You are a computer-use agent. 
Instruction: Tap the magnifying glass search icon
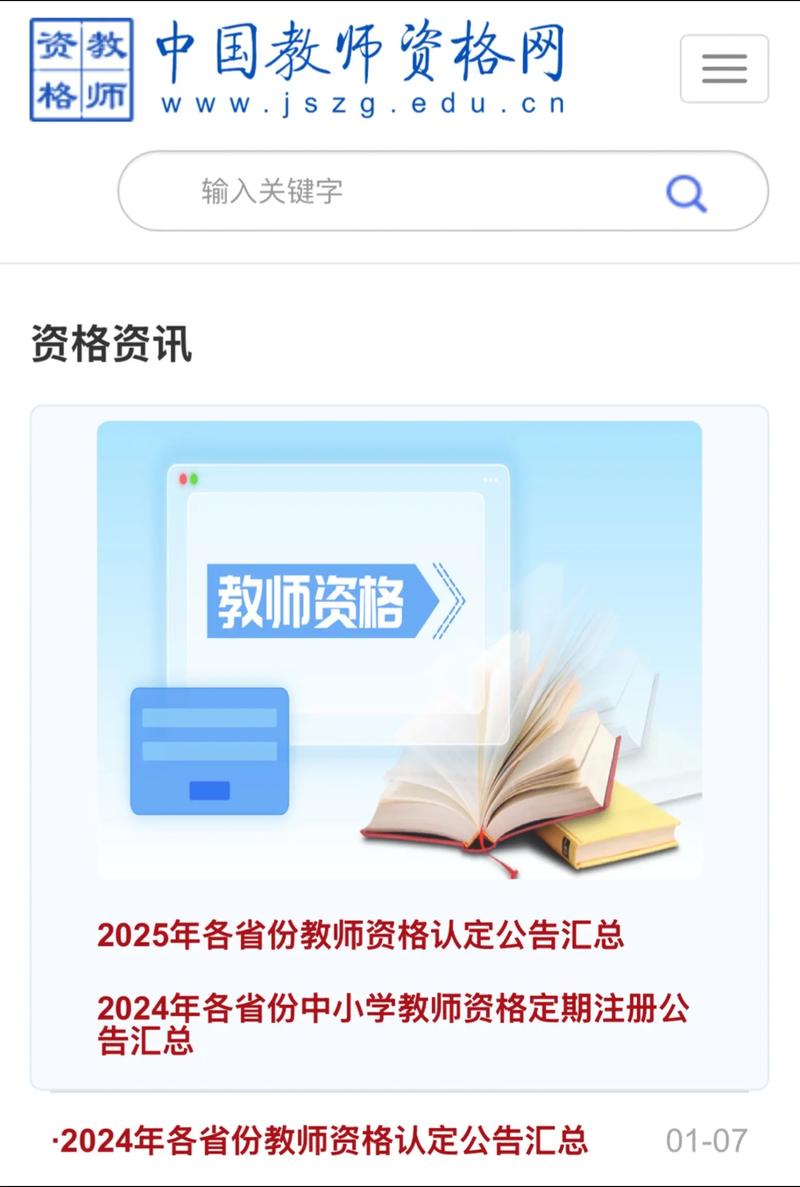click(x=686, y=192)
